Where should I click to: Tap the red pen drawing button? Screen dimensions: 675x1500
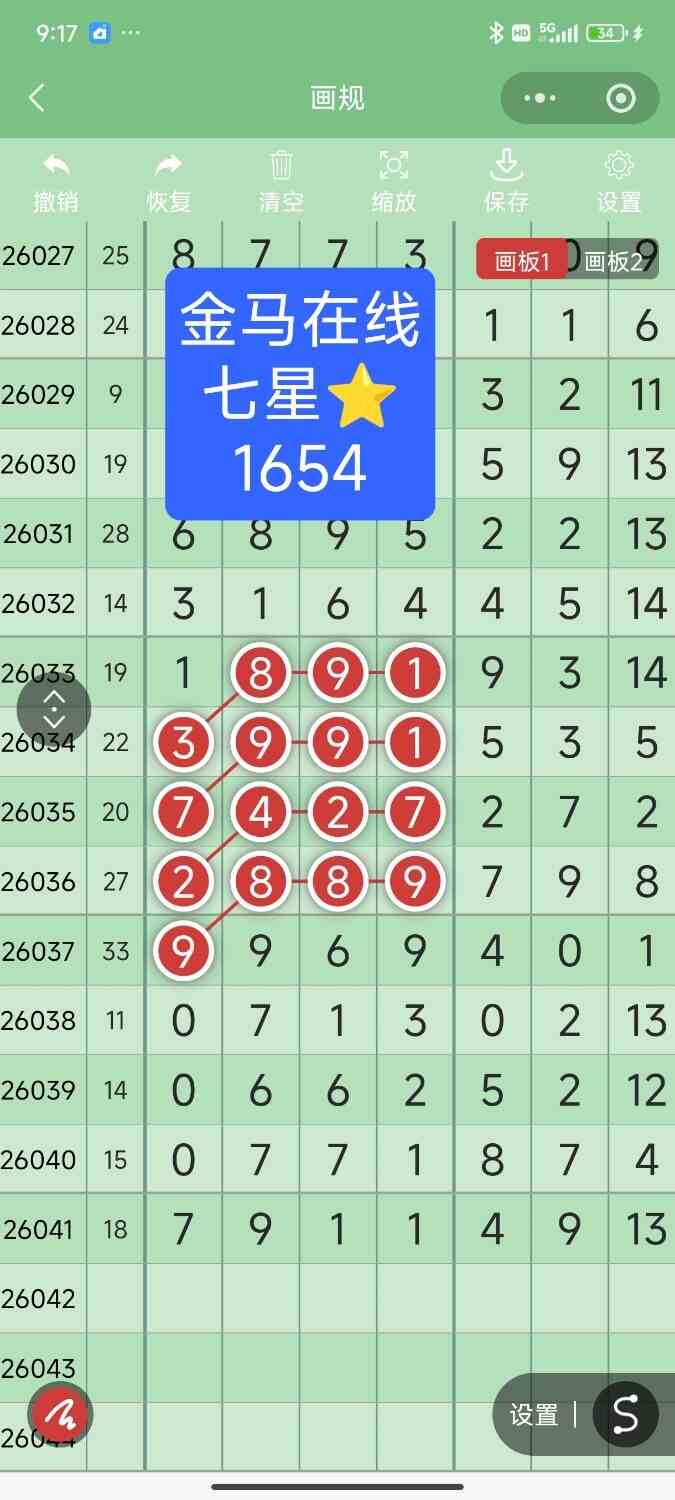pyautogui.click(x=60, y=1415)
